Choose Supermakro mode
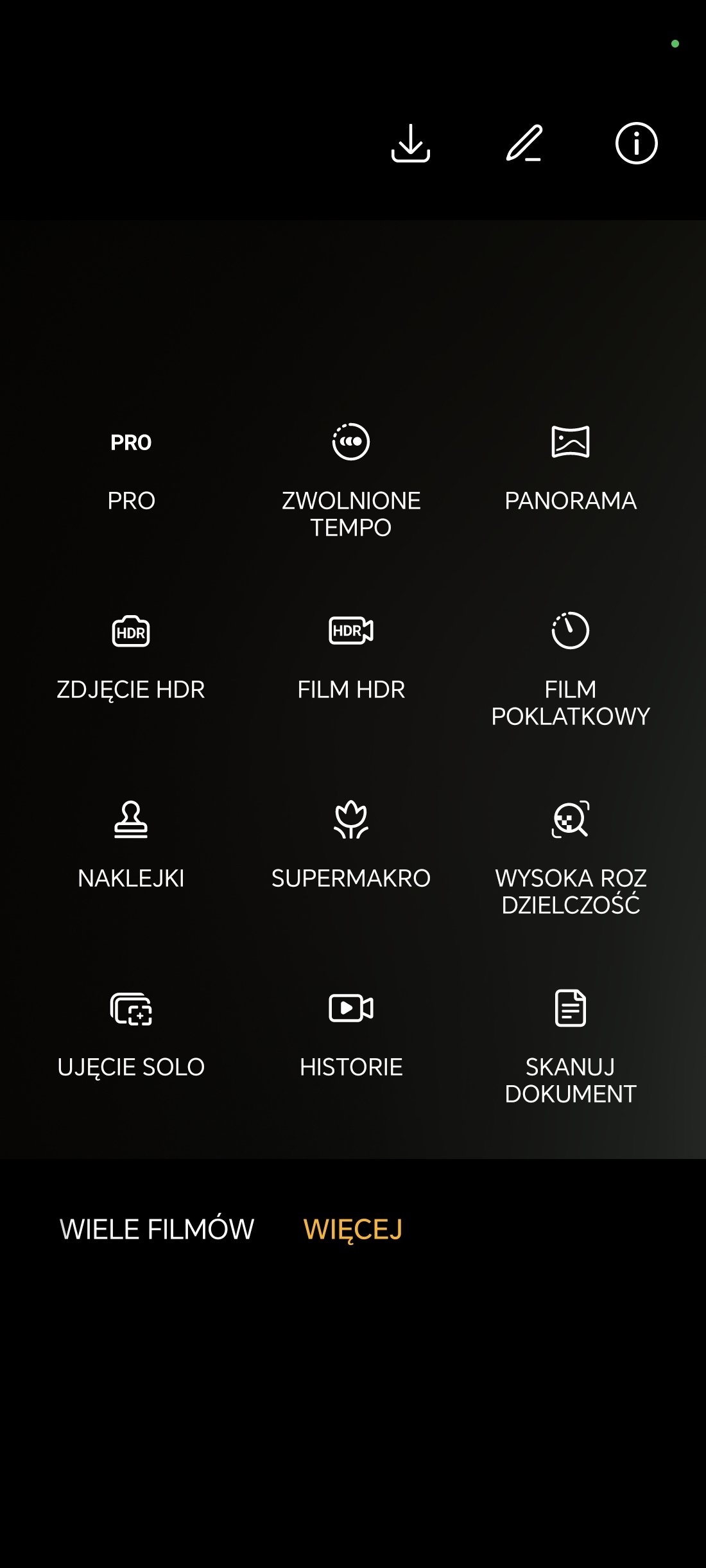The height and width of the screenshot is (1568, 706). tap(351, 846)
